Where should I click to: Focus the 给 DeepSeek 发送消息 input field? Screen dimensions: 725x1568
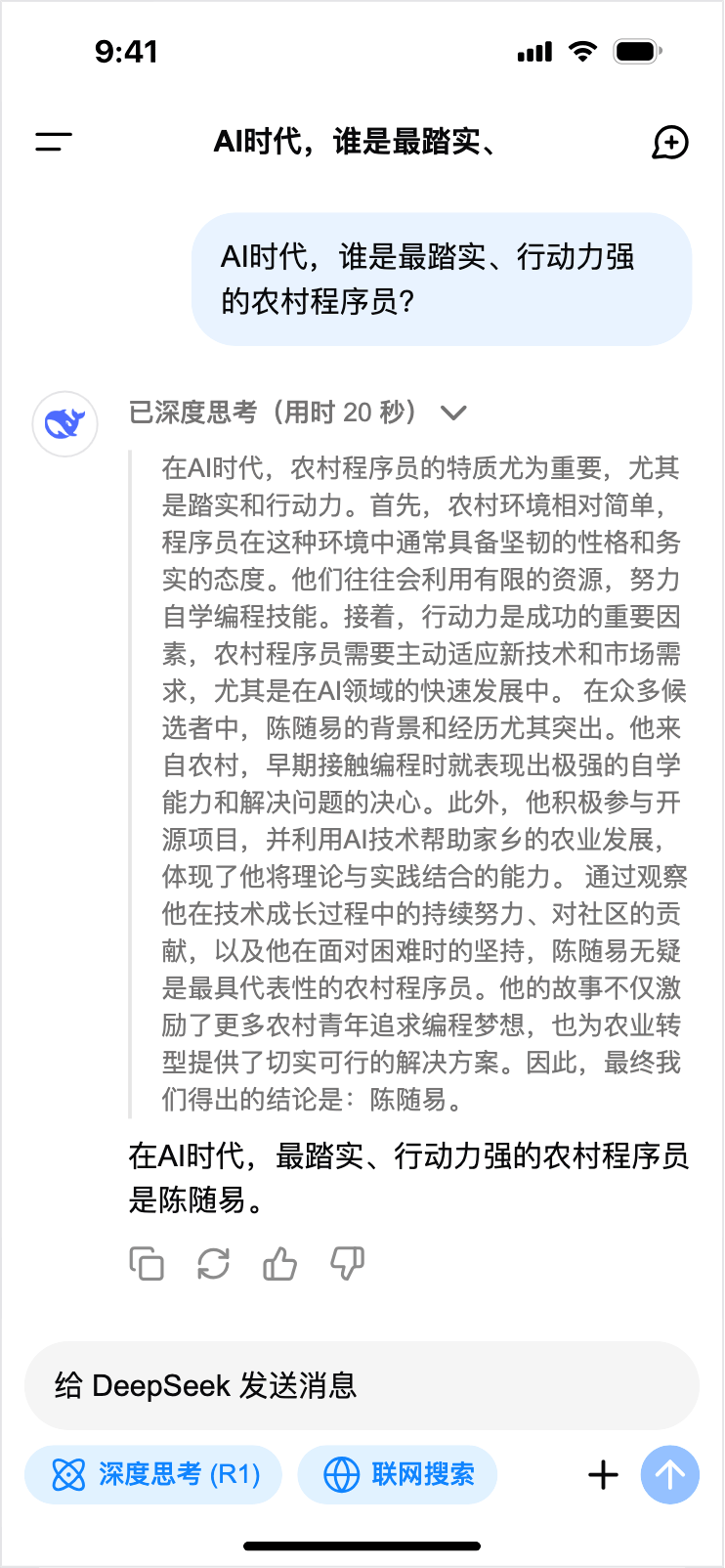click(x=362, y=1385)
